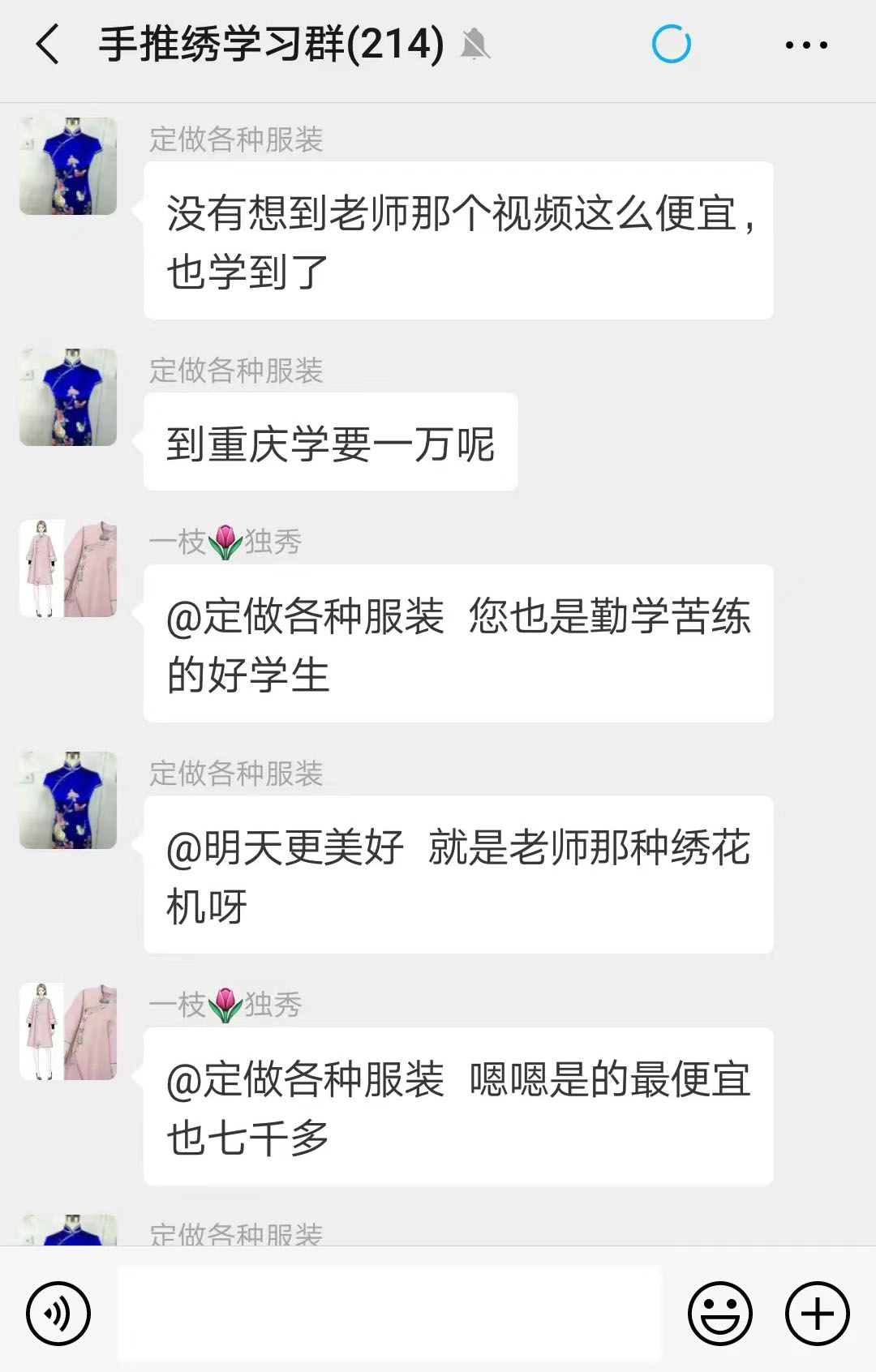Open the plus attachments menu
The image size is (876, 1372).
(x=817, y=1314)
